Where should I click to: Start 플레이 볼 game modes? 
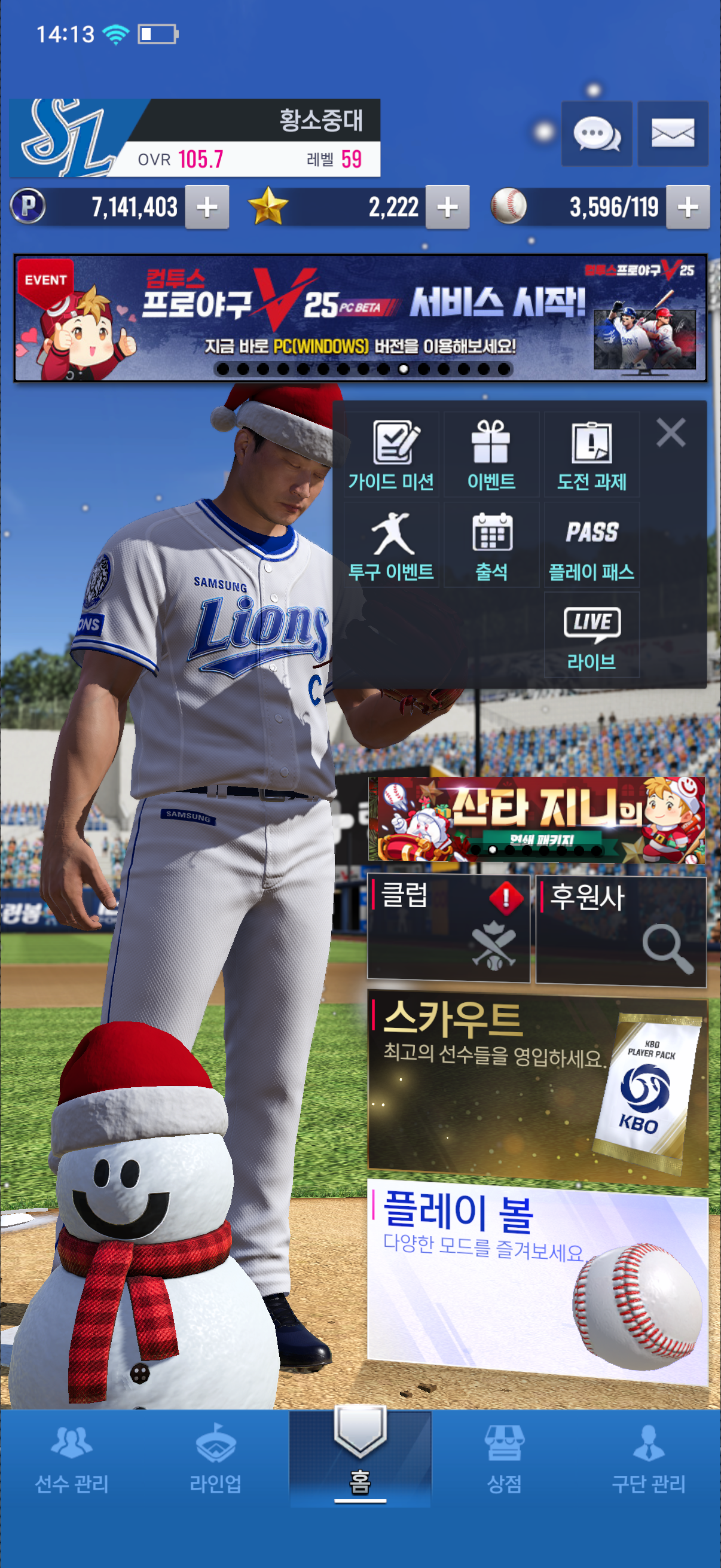(537, 1279)
